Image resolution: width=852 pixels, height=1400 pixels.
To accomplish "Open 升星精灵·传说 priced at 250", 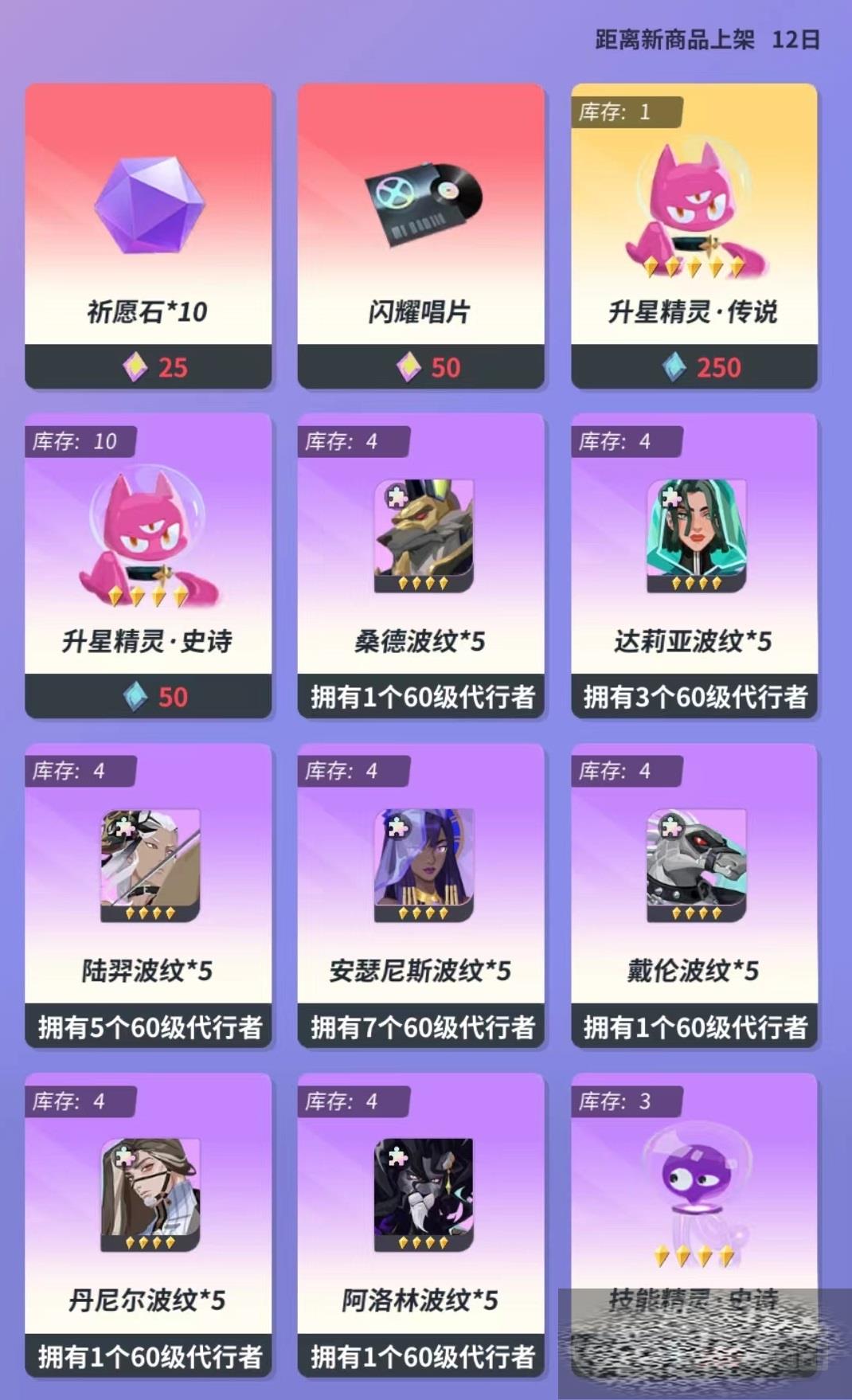I will pos(694,237).
